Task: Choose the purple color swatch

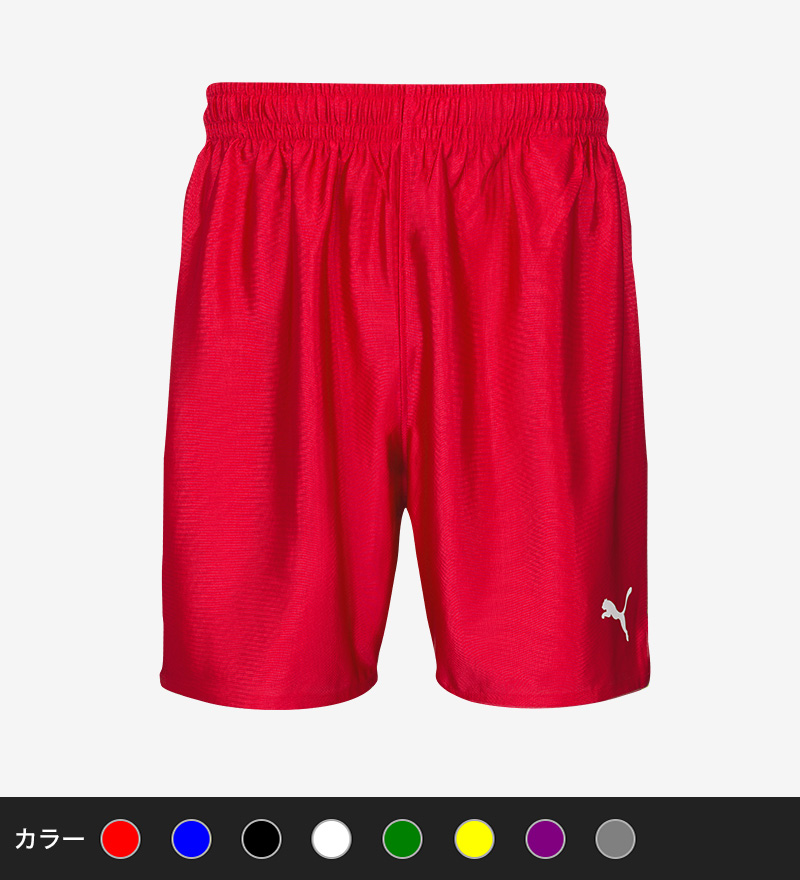Action: [x=545, y=839]
